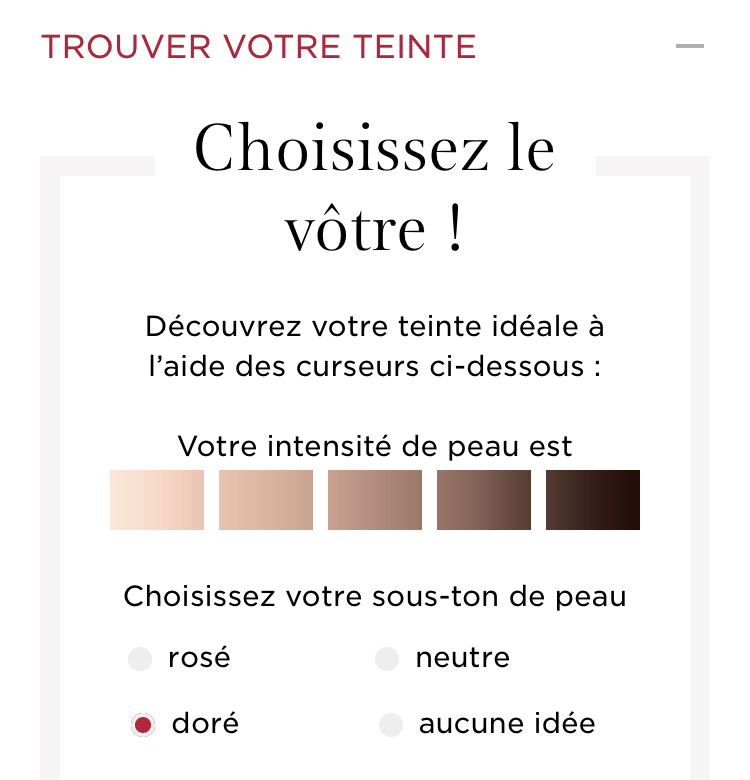Collapse the Trouver votre teinte section
This screenshot has width=750, height=780.
point(690,46)
